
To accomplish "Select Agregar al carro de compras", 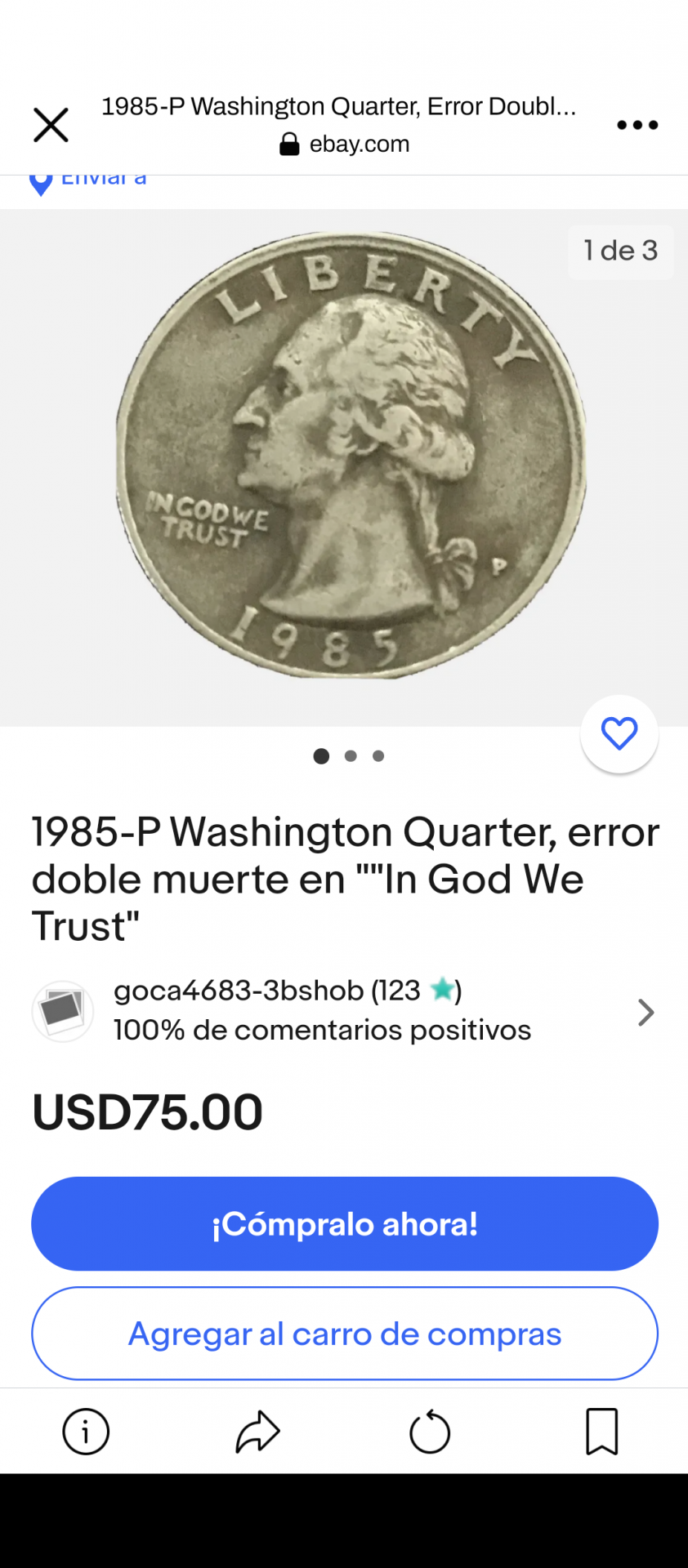I will coord(344,1334).
